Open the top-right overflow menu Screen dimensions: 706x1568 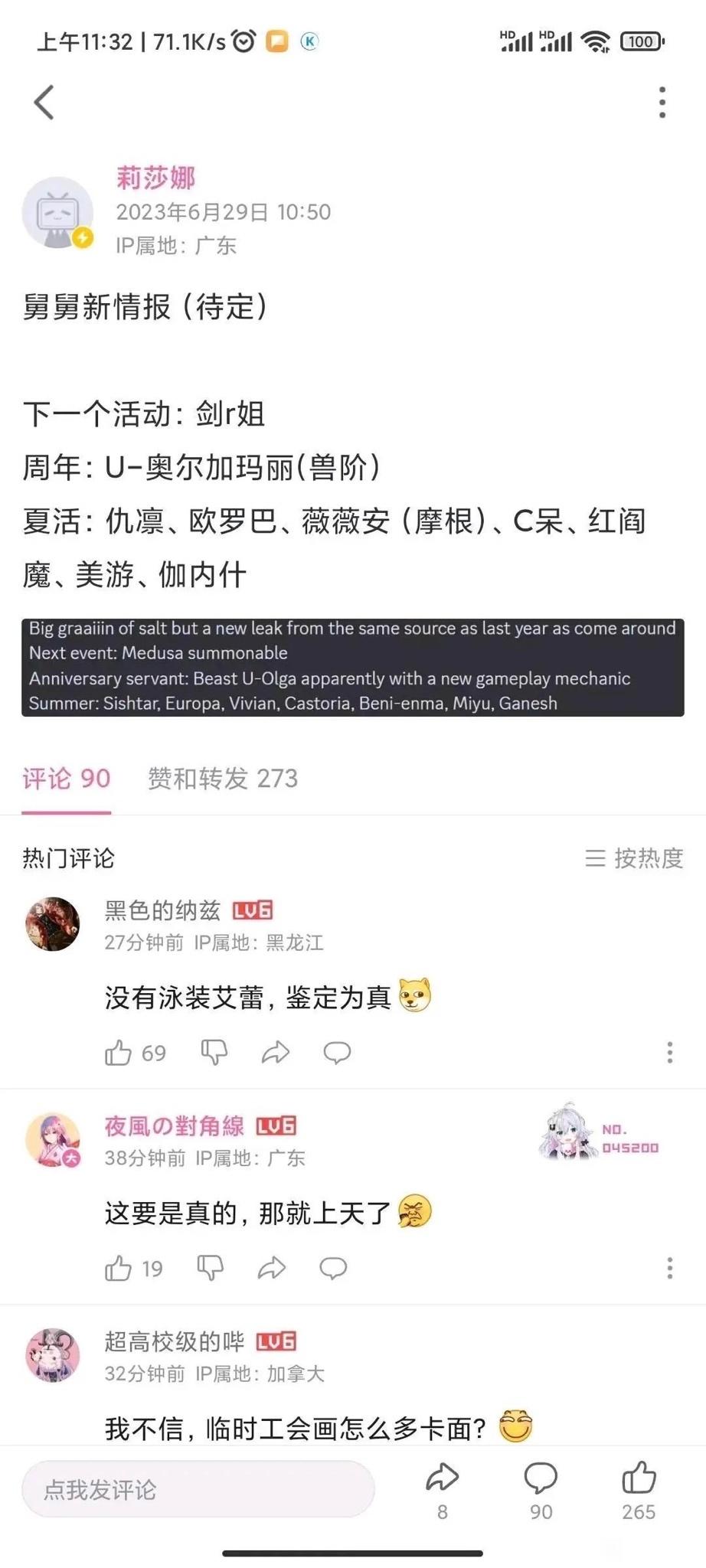point(662,102)
